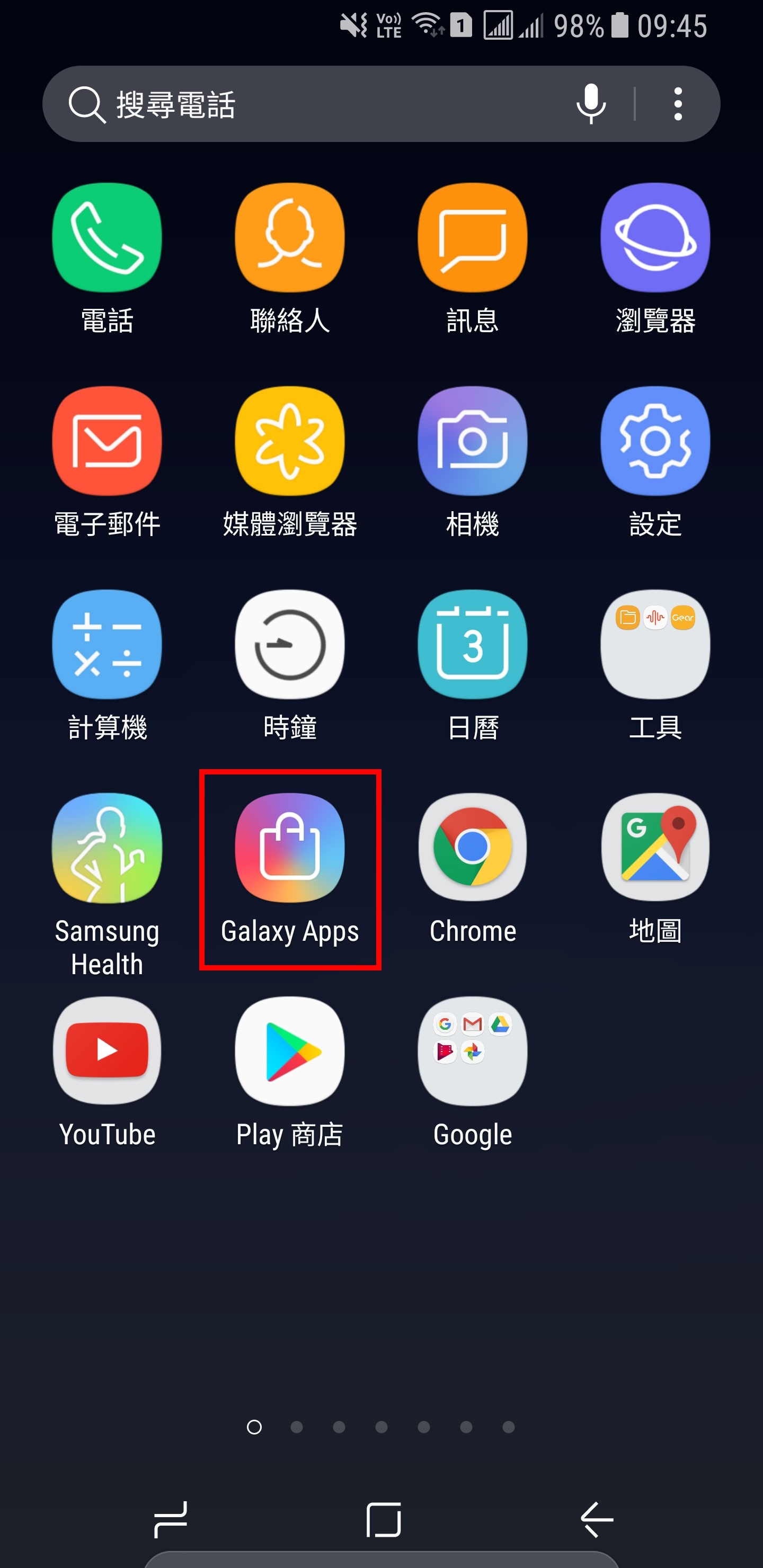This screenshot has width=763, height=1568.
Task: Open the 時鐘 clock app
Action: tap(290, 645)
